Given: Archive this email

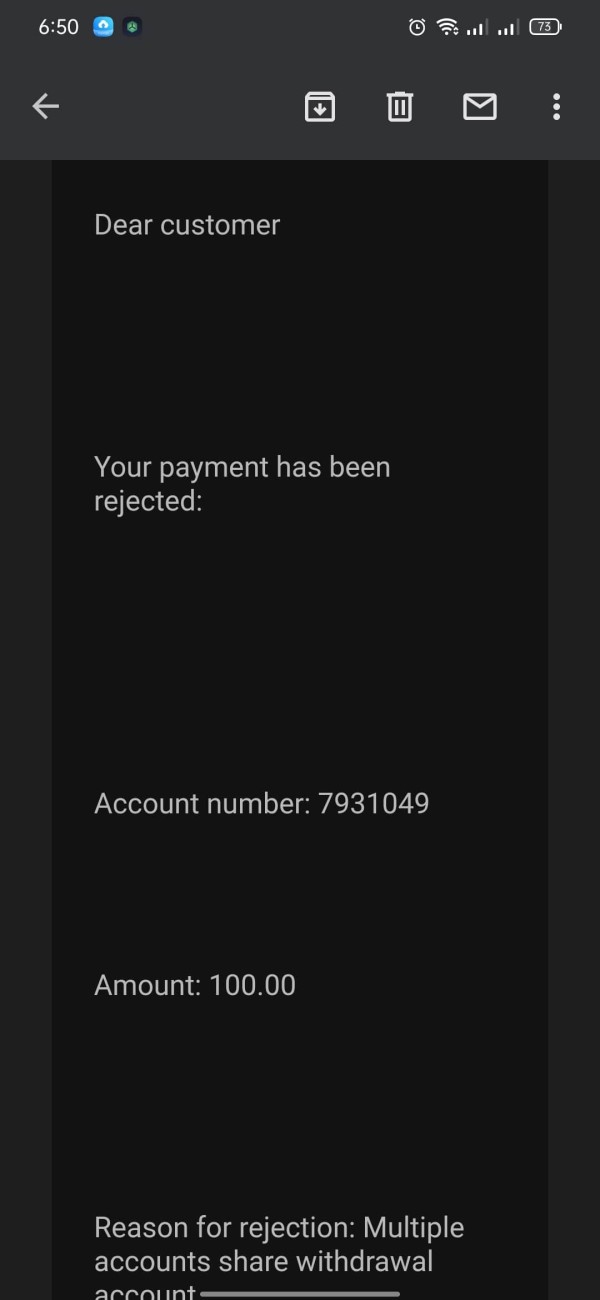Looking at the screenshot, I should (x=320, y=106).
